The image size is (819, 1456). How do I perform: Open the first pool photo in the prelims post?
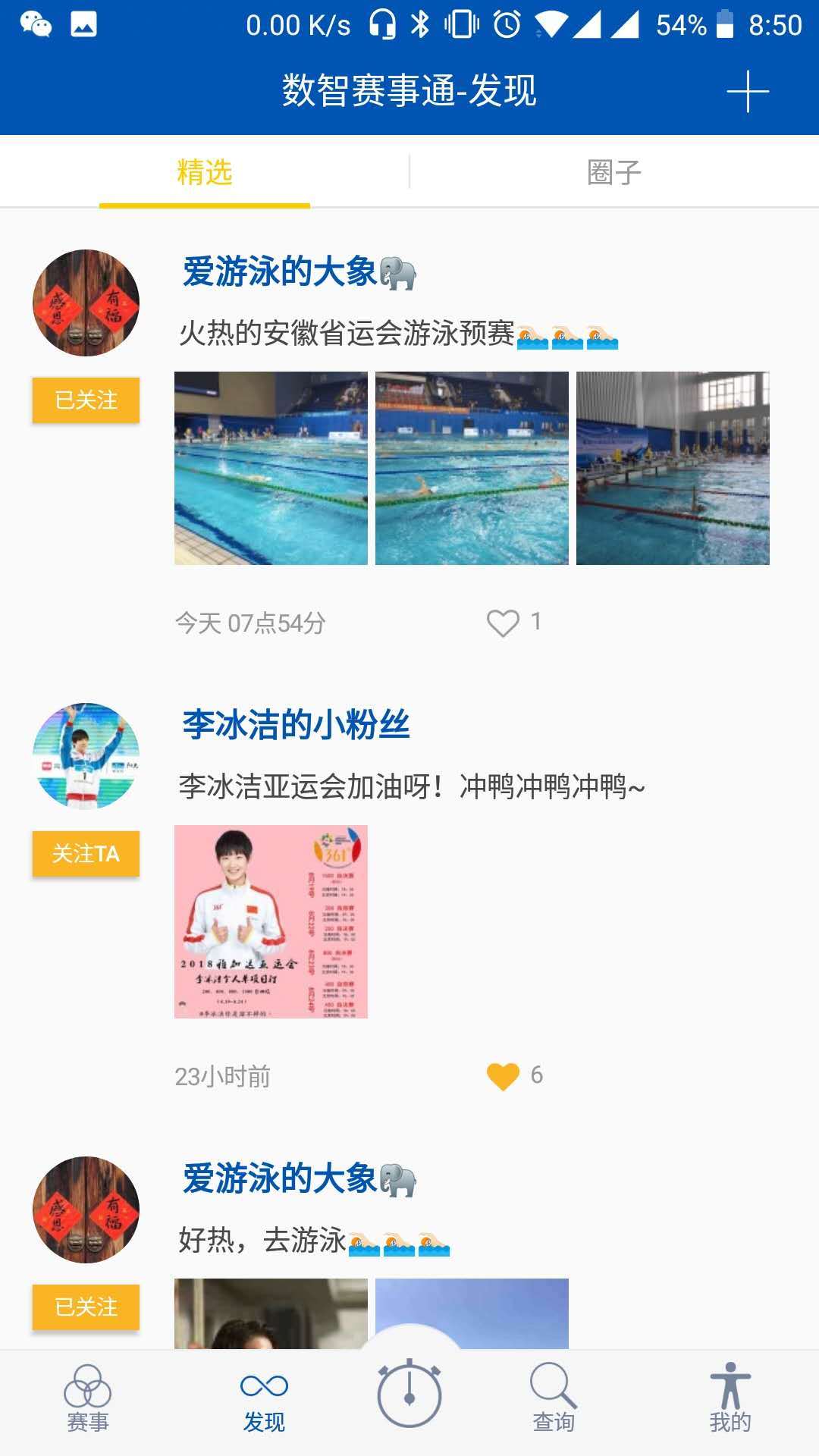coord(271,468)
